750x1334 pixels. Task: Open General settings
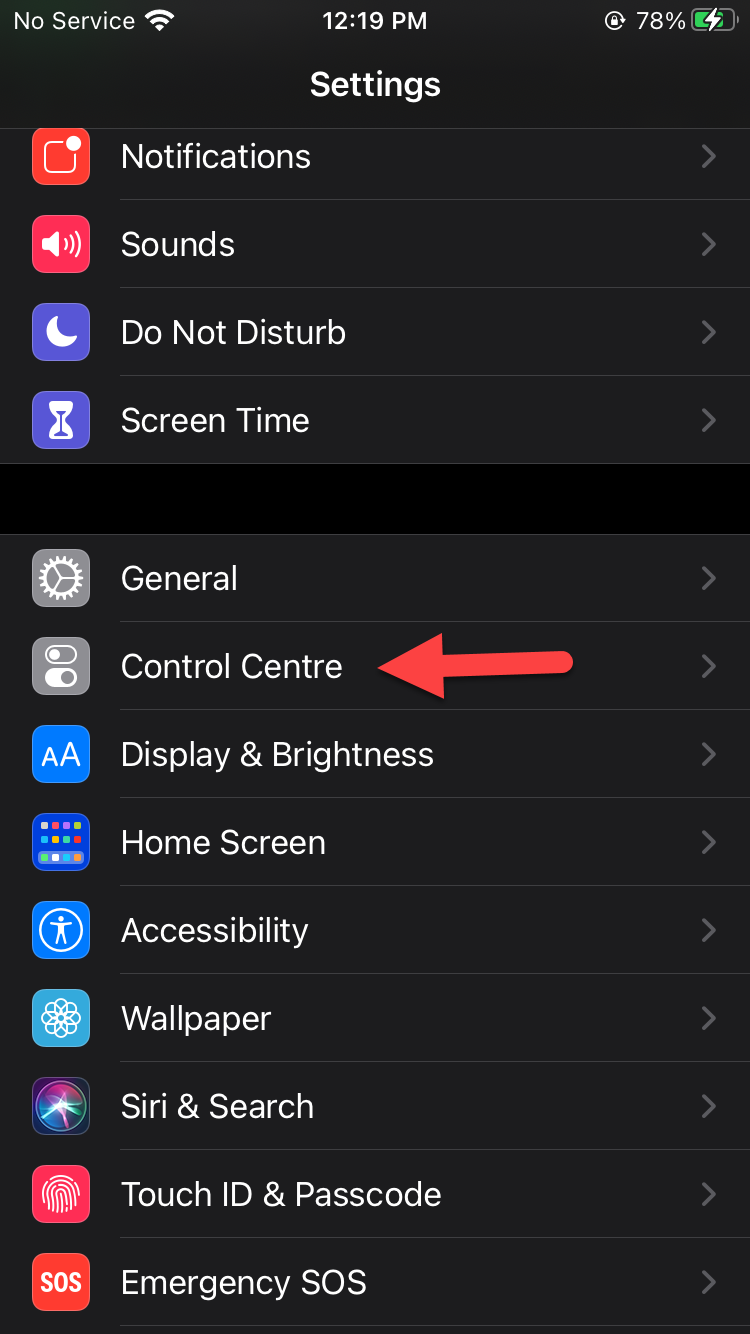[179, 579]
